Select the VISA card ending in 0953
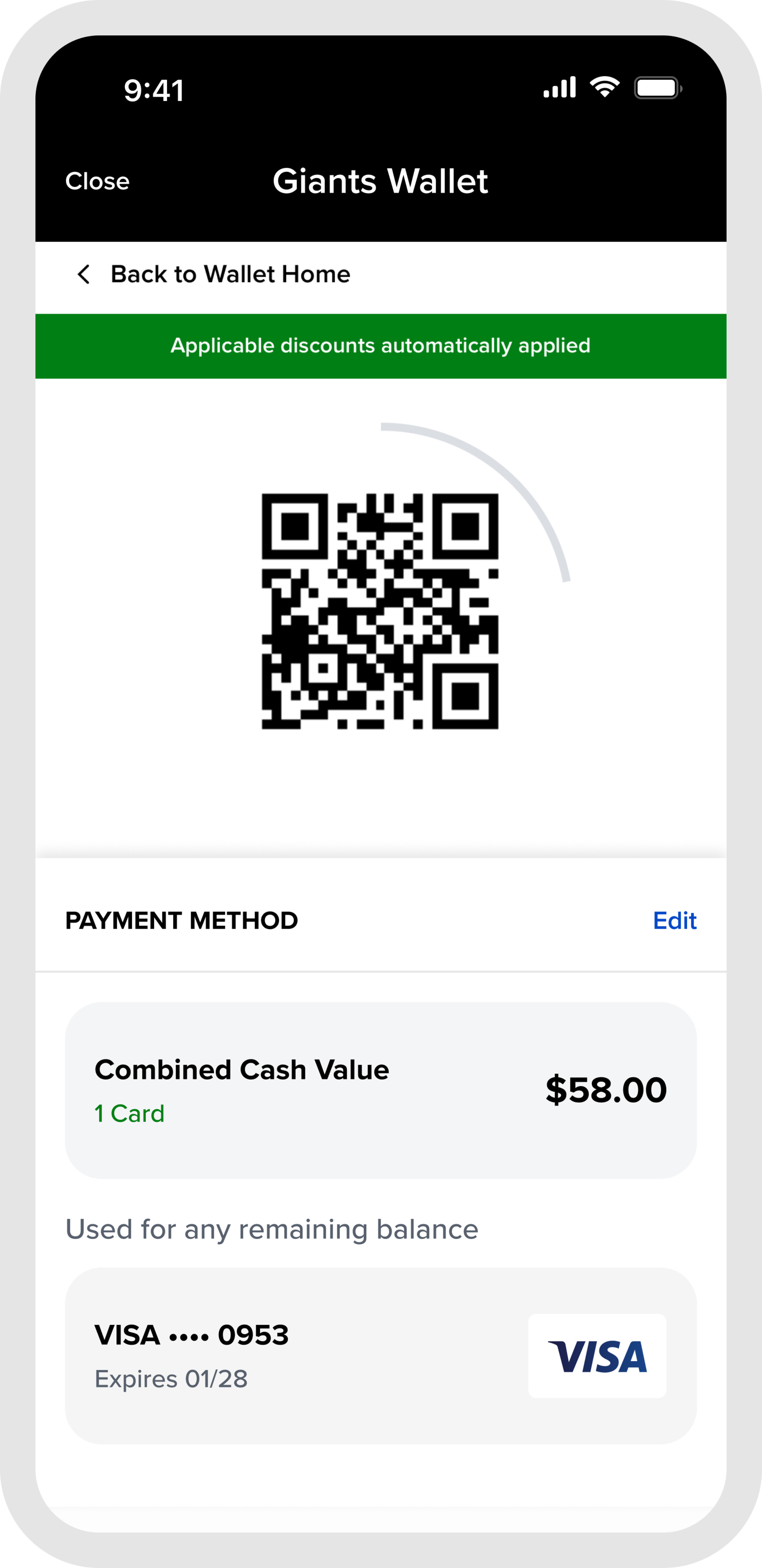Screen dimensions: 762x1568 [x=380, y=1356]
